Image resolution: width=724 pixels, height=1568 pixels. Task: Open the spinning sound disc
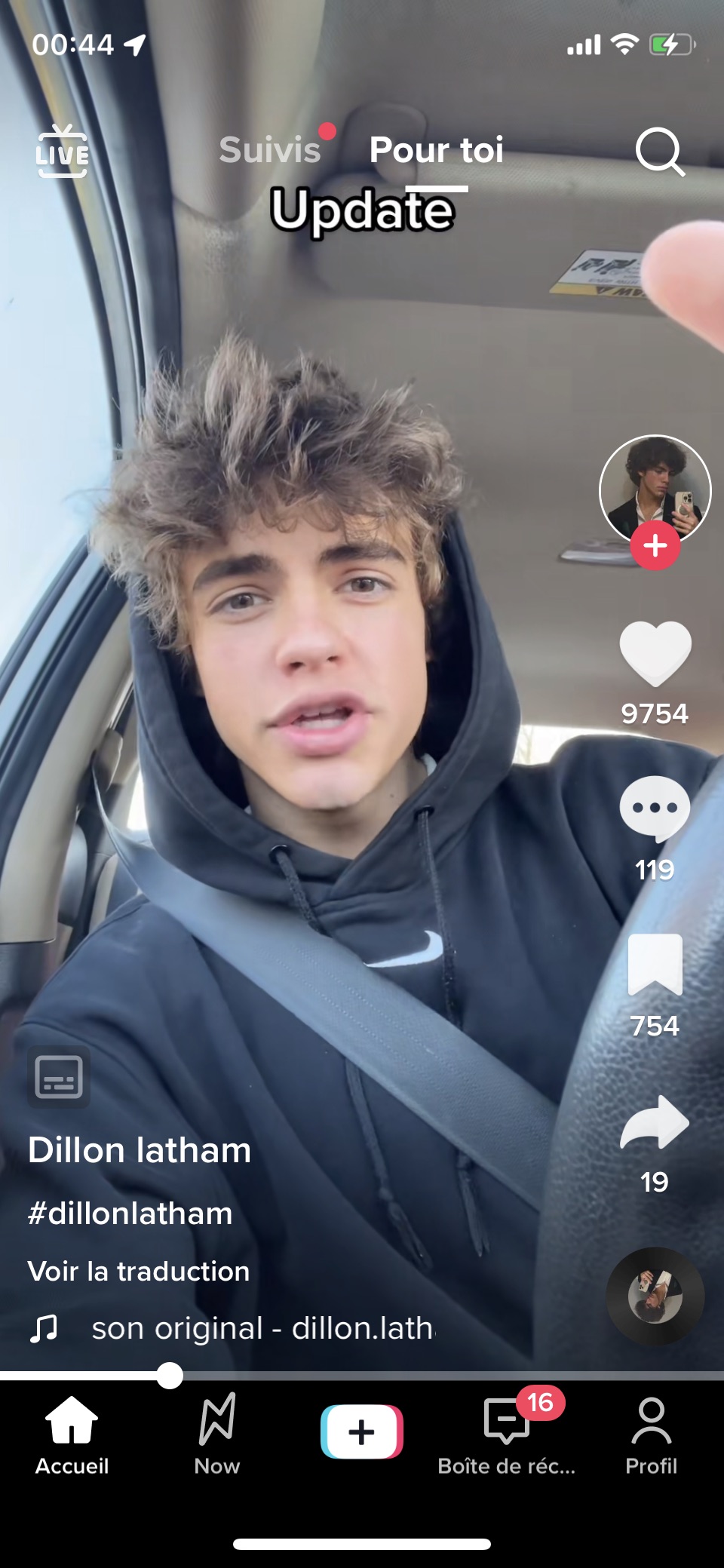click(655, 1296)
